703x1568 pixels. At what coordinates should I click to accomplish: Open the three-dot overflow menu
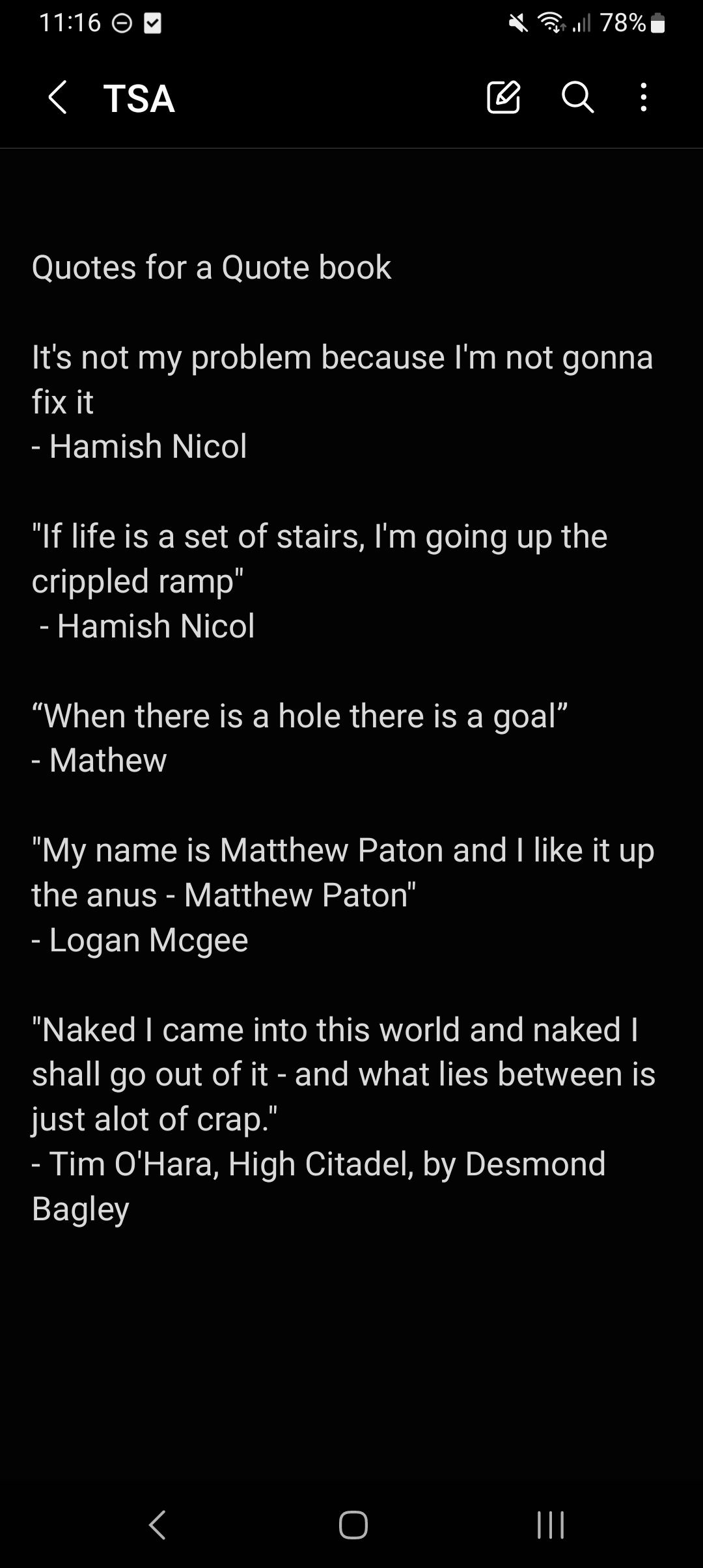[x=643, y=98]
